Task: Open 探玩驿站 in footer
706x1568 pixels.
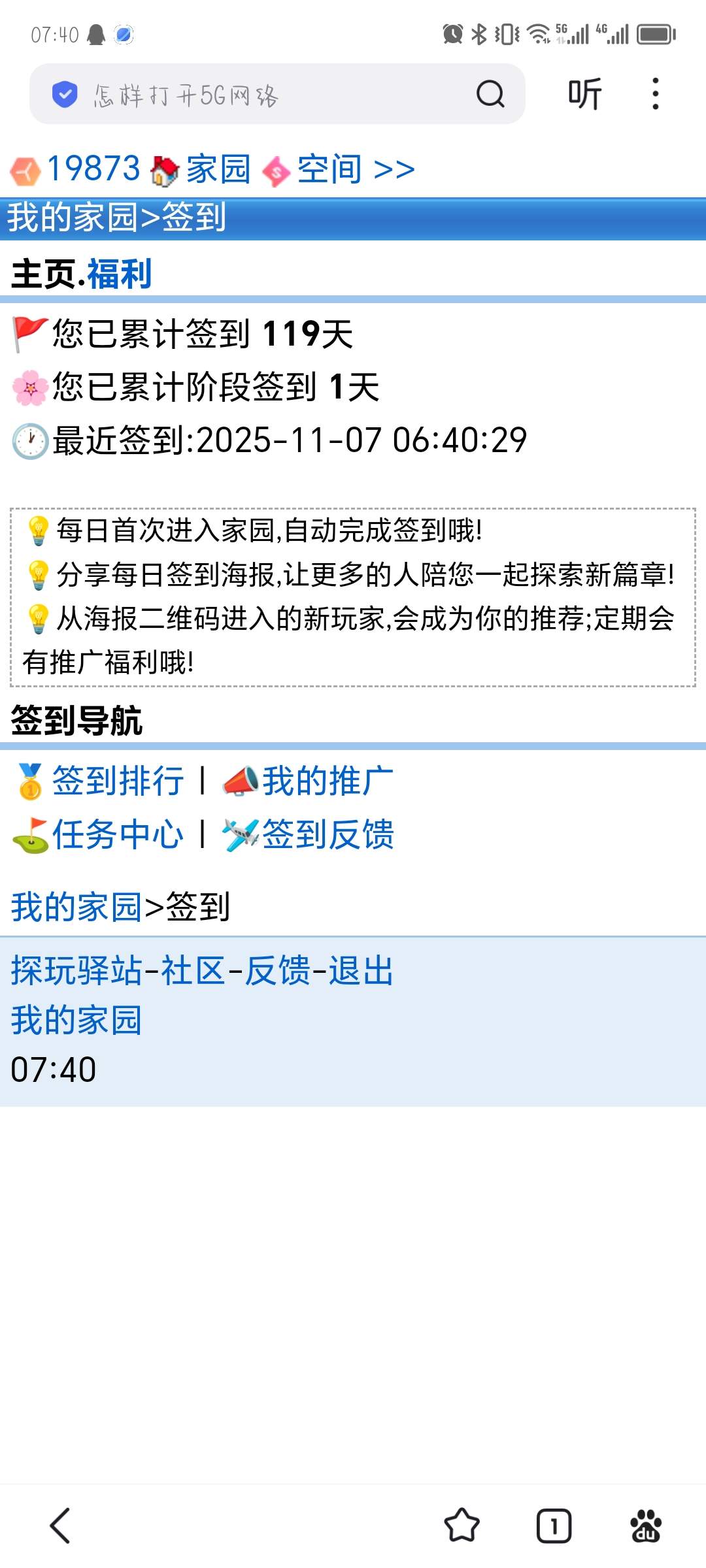Action: point(76,970)
